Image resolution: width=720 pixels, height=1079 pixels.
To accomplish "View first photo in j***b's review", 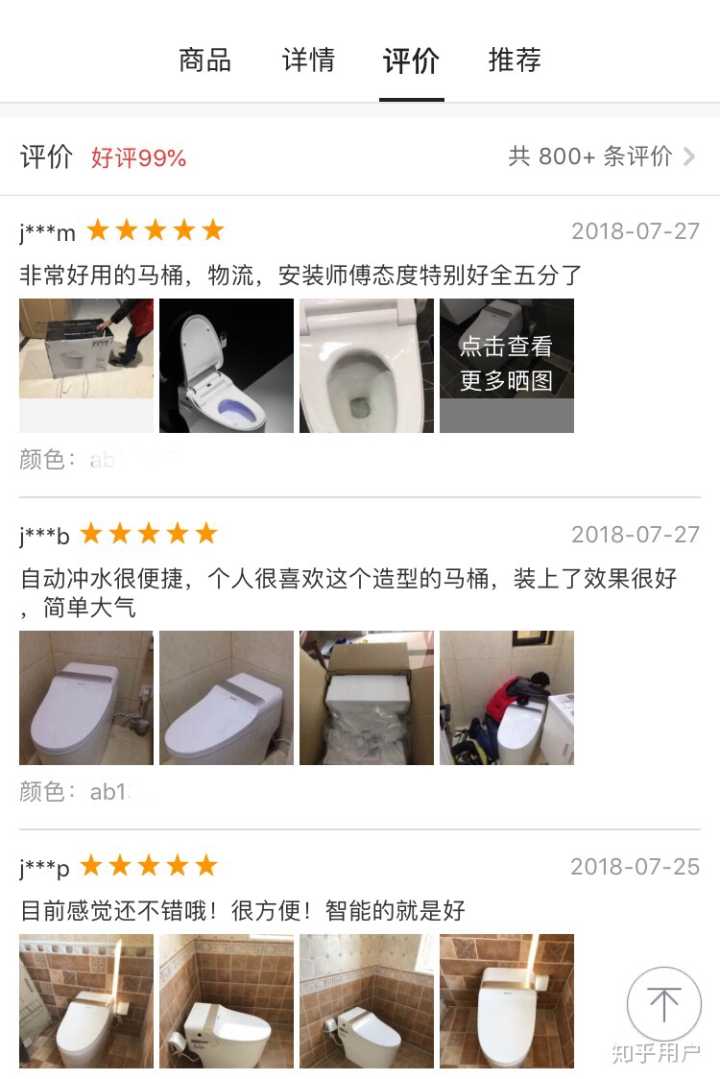I will pyautogui.click(x=86, y=697).
